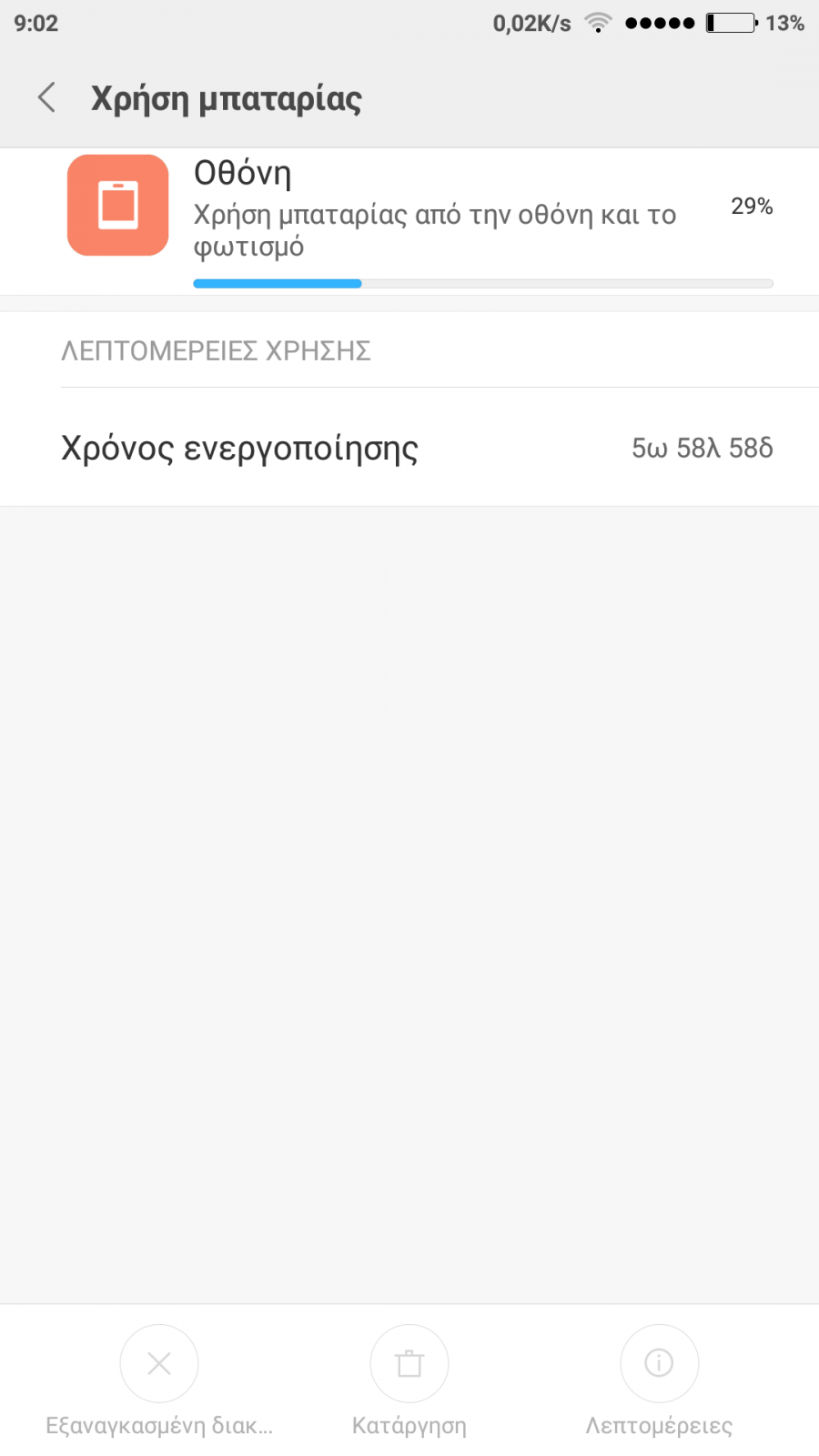Go back from Χρήση μπαταρίας screen
The width and height of the screenshot is (819, 1456).
click(x=46, y=97)
